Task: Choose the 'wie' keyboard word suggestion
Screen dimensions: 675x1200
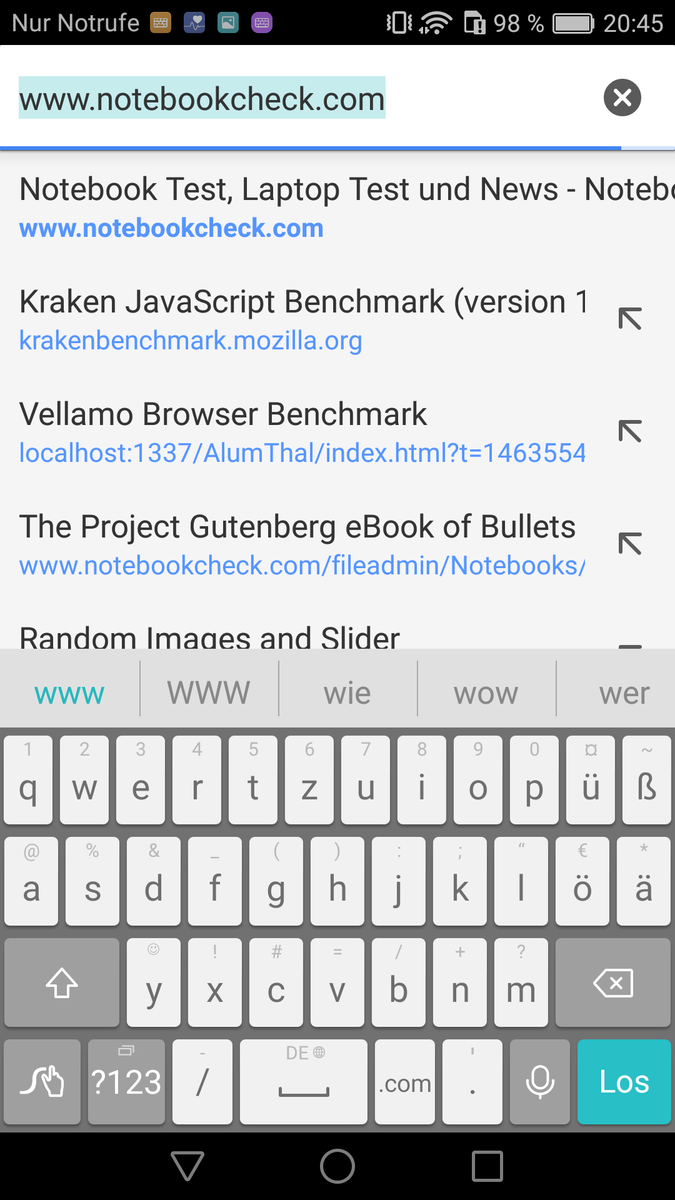Action: pos(347,692)
